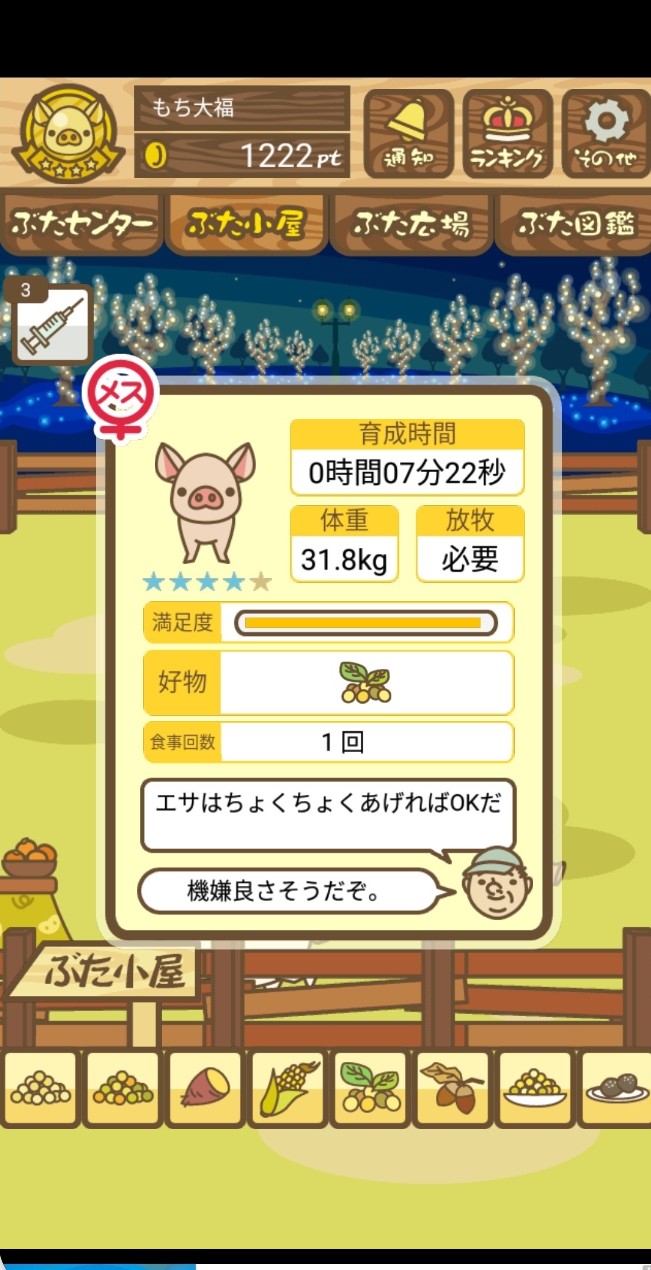Choose the plate of dark truffles
Image resolution: width=651 pixels, height=1270 pixels.
614,1088
